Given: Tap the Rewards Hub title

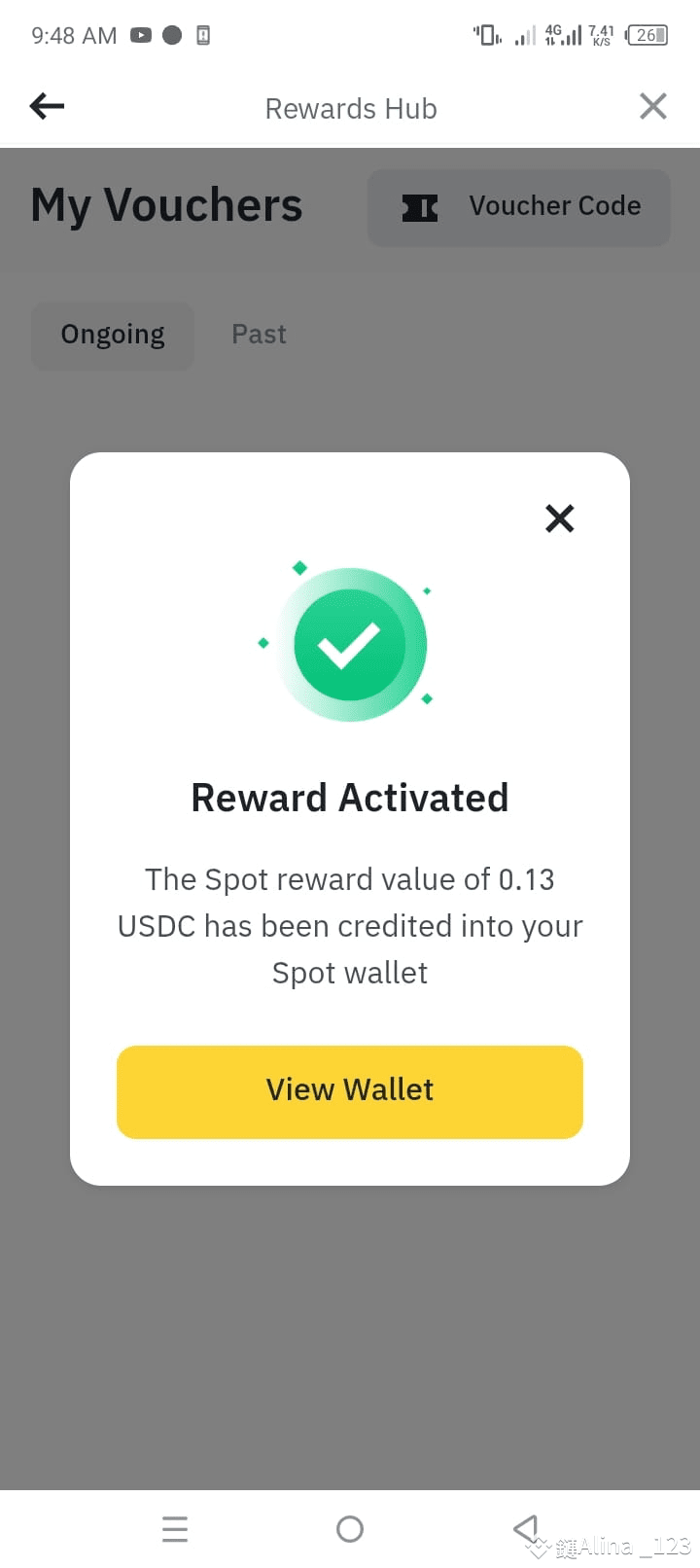Looking at the screenshot, I should pyautogui.click(x=350, y=108).
